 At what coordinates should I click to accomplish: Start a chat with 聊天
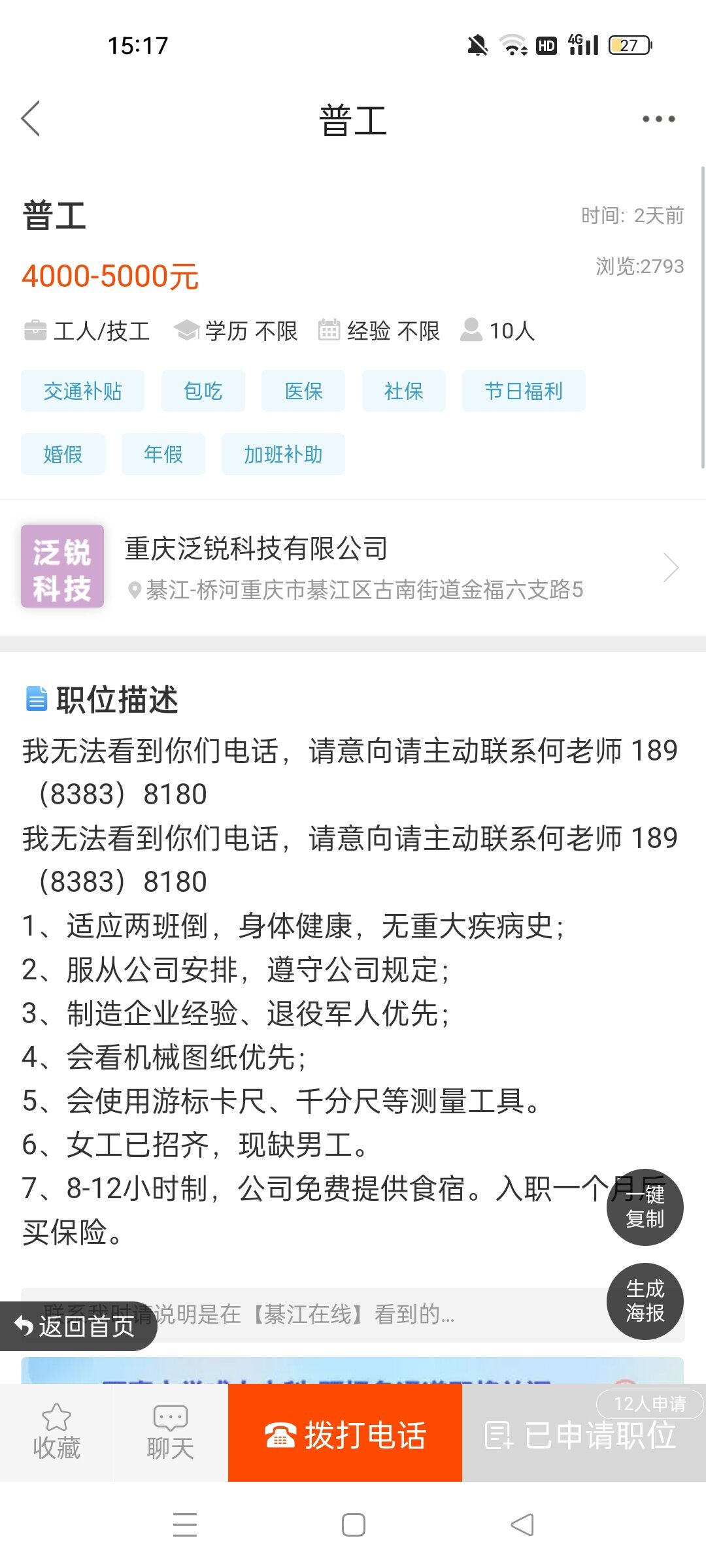point(170,1432)
